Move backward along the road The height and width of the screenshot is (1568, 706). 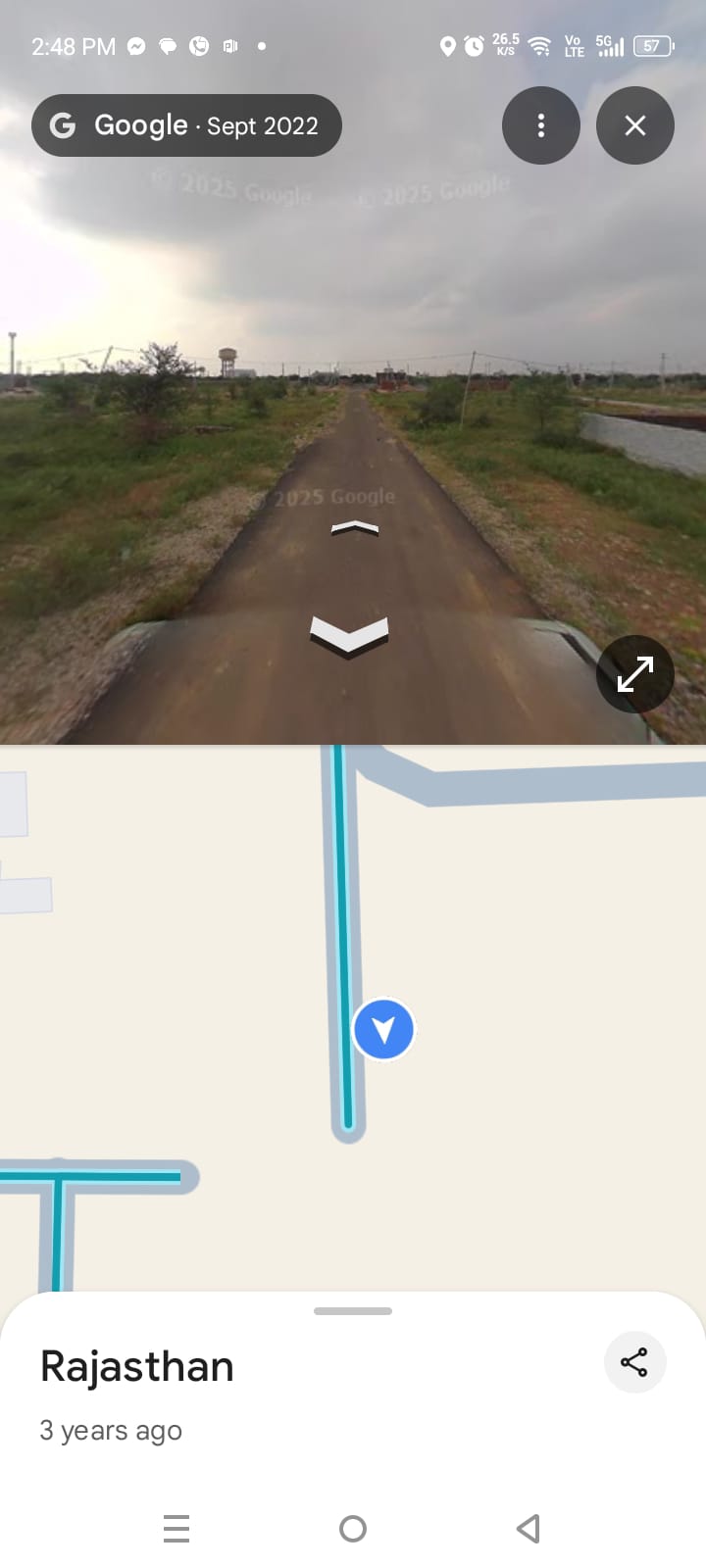[349, 637]
